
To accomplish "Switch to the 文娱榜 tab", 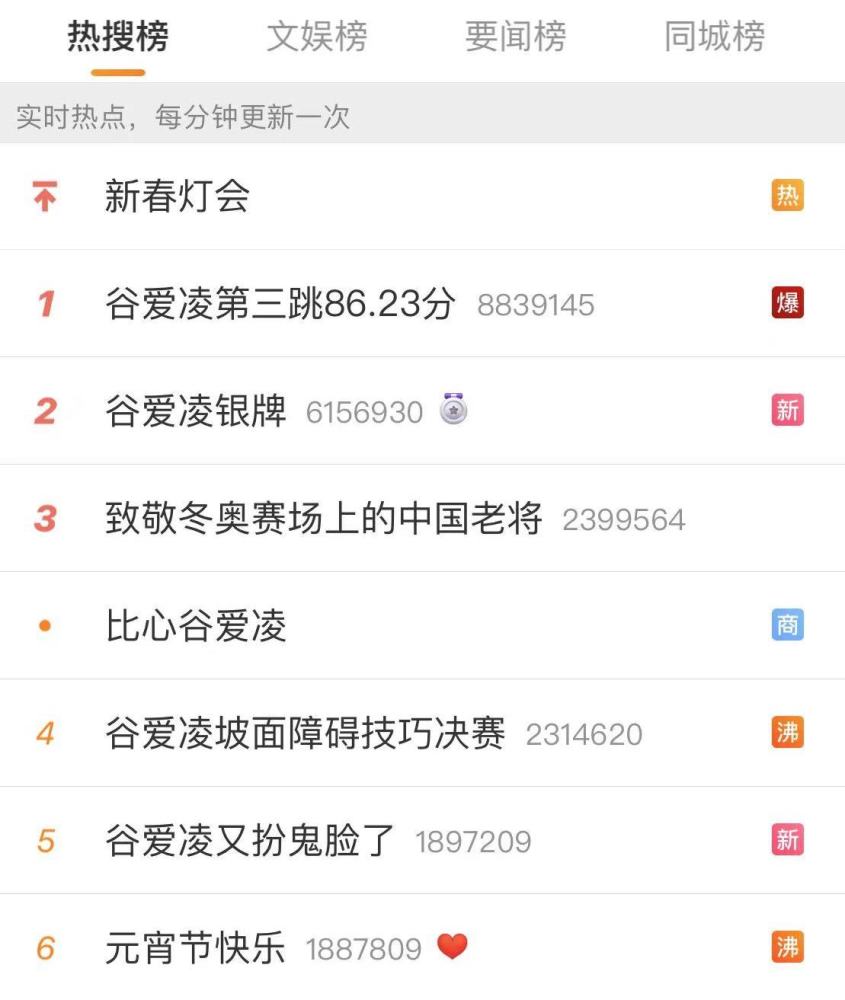I will [317, 37].
